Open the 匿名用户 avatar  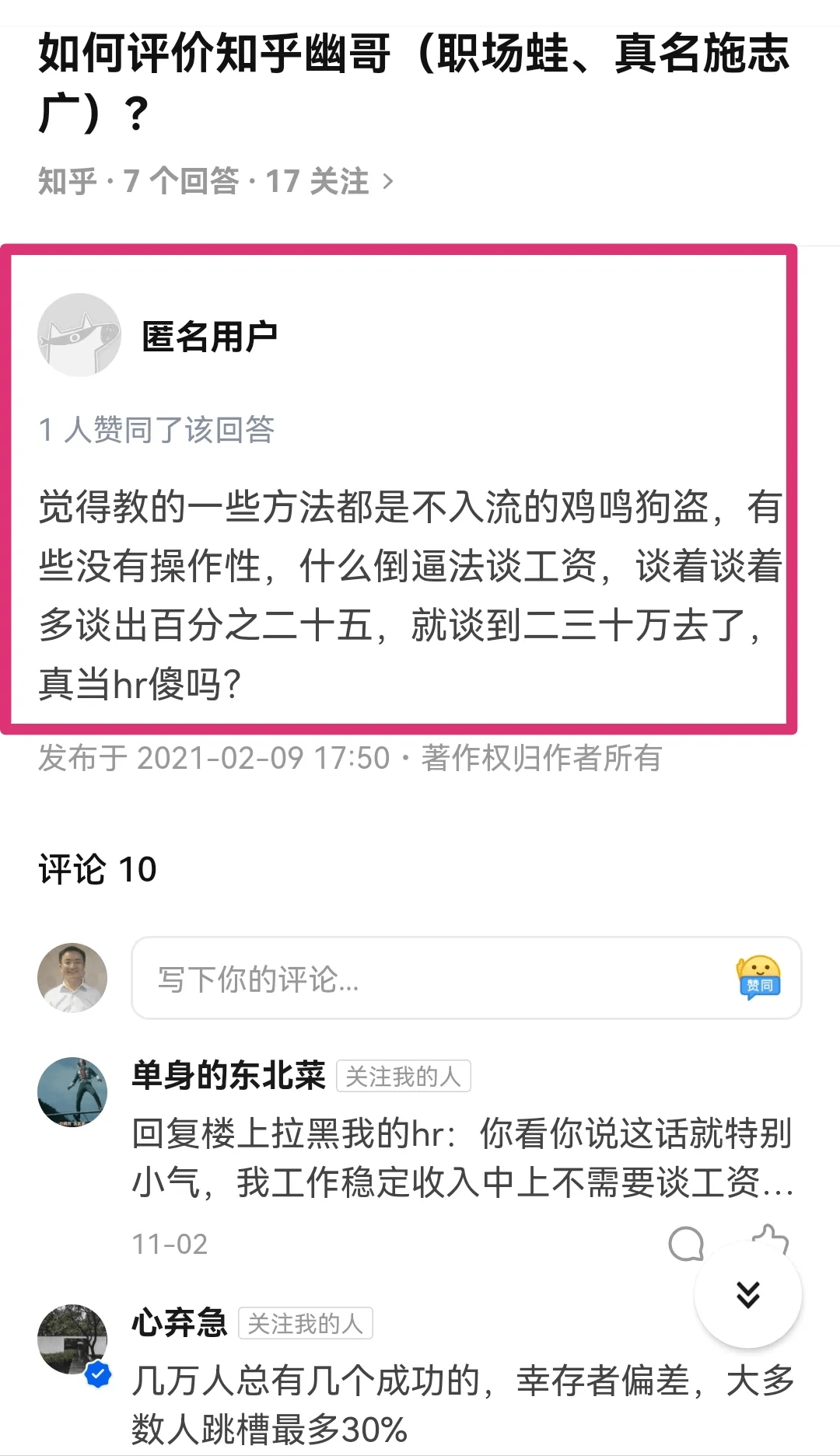79,335
